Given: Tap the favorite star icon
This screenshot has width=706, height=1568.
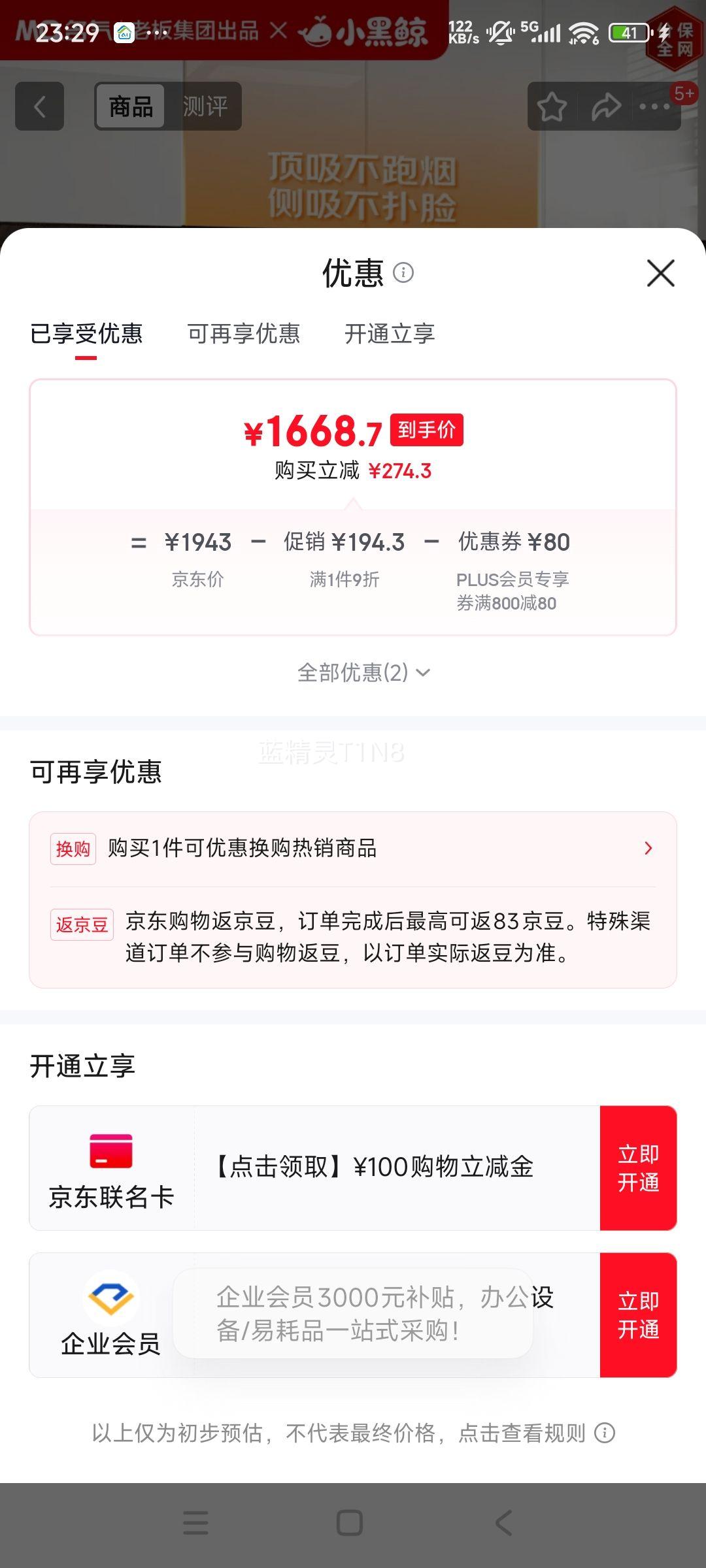Looking at the screenshot, I should point(551,106).
